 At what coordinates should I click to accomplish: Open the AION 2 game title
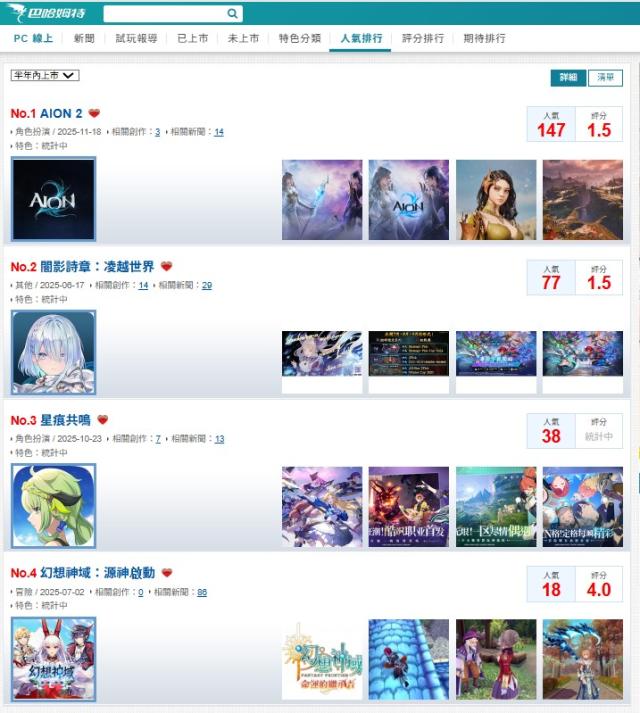[x=61, y=113]
